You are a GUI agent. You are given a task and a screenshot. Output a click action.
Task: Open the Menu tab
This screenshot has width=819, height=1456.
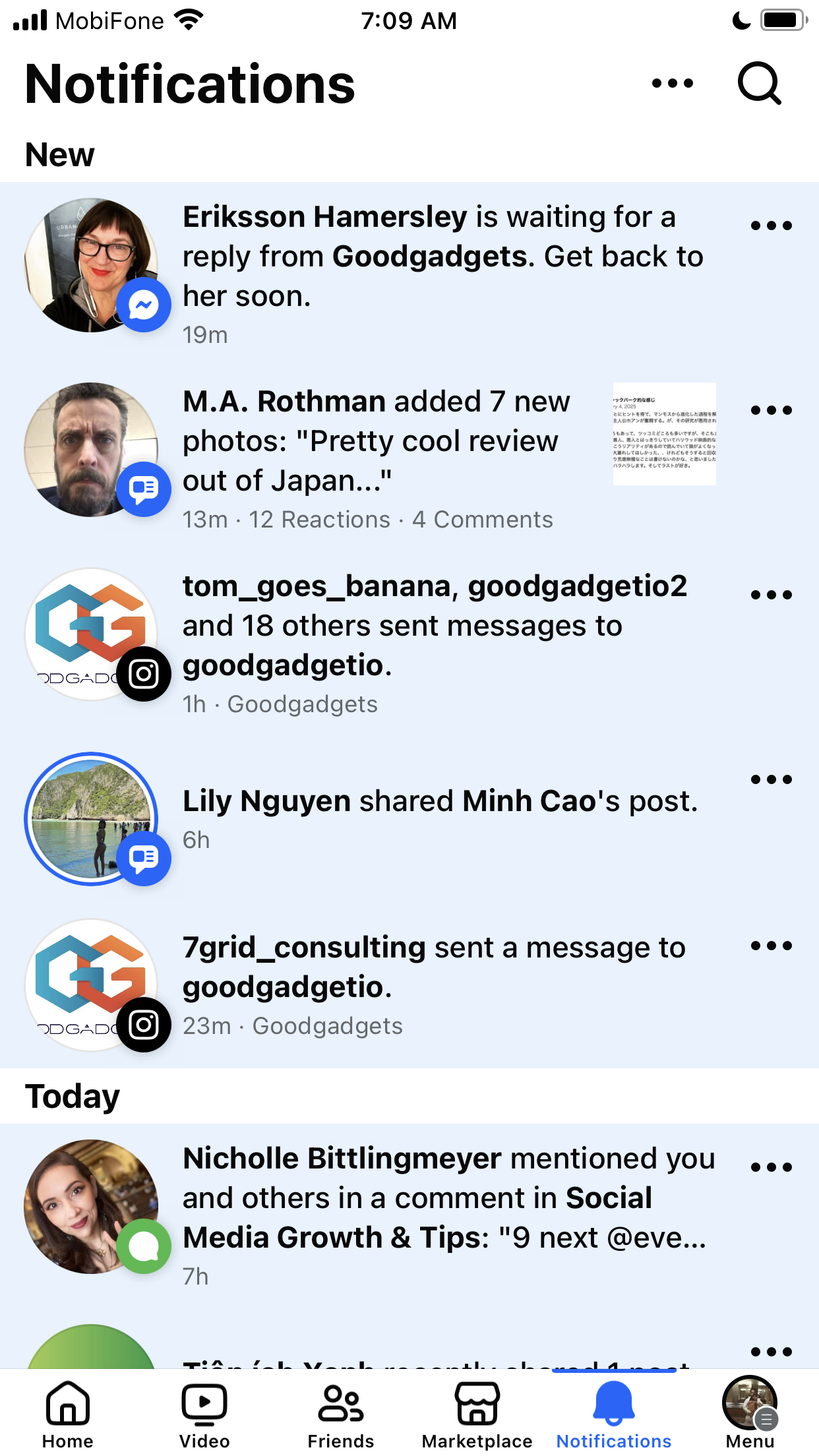click(x=750, y=1414)
